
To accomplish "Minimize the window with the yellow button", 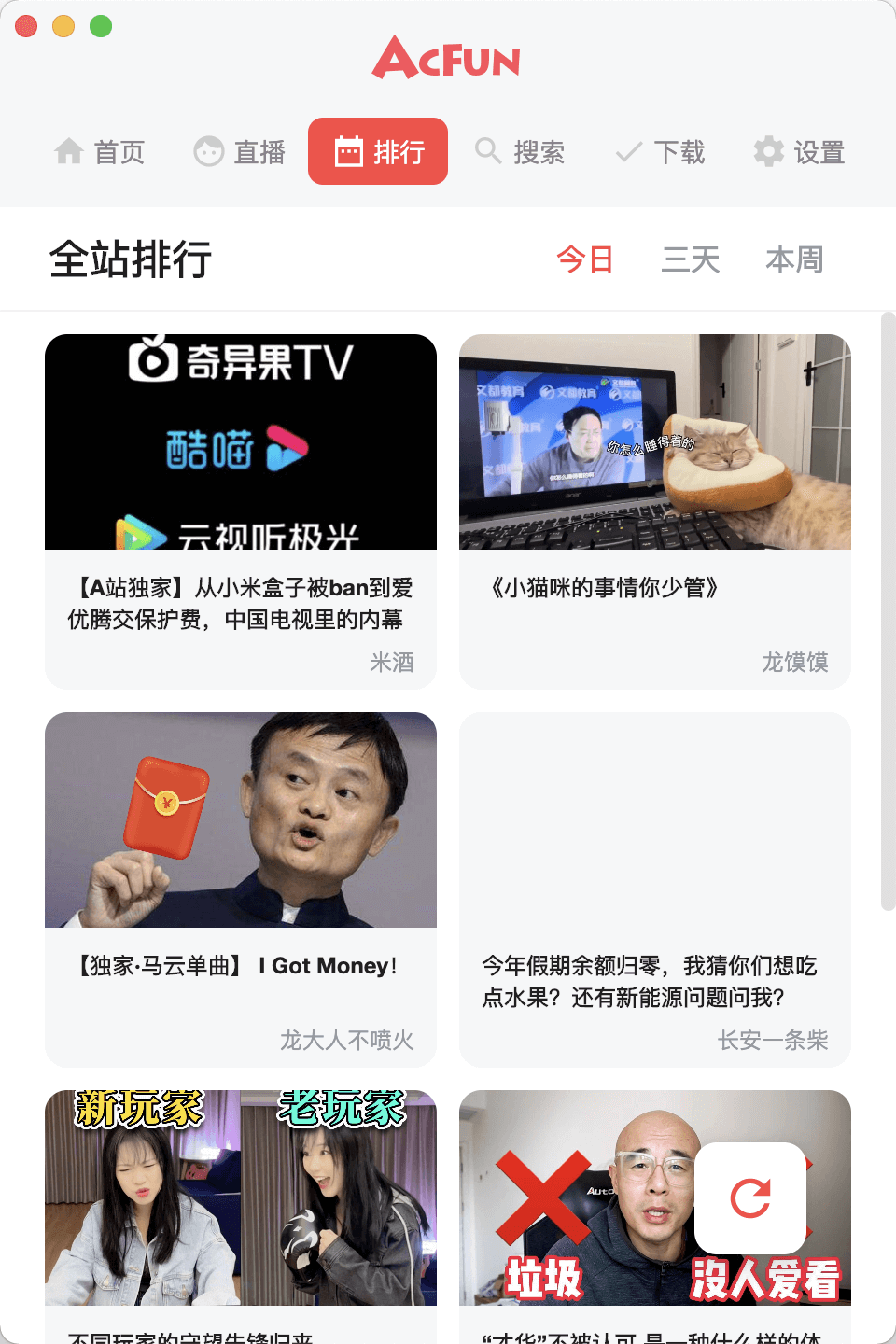I will 63,26.
